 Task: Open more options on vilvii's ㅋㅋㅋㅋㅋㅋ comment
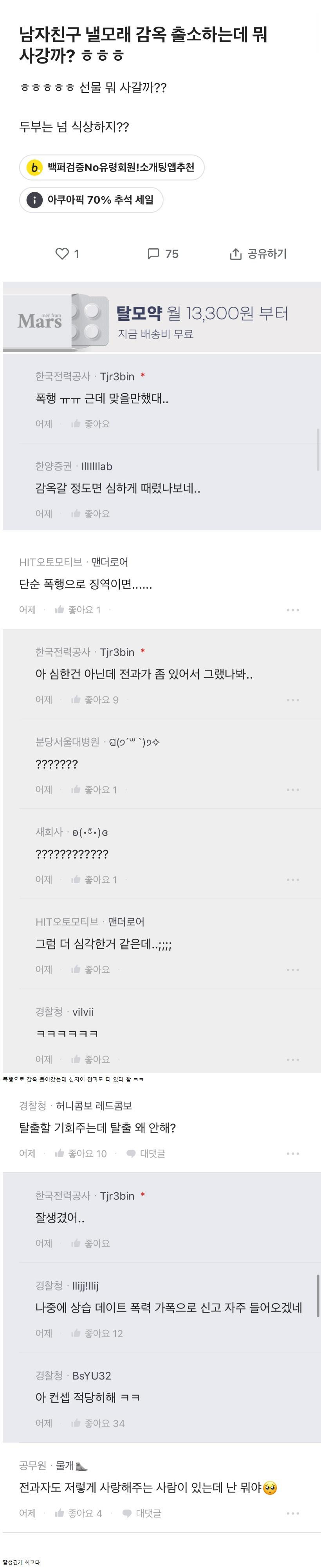click(292, 1060)
